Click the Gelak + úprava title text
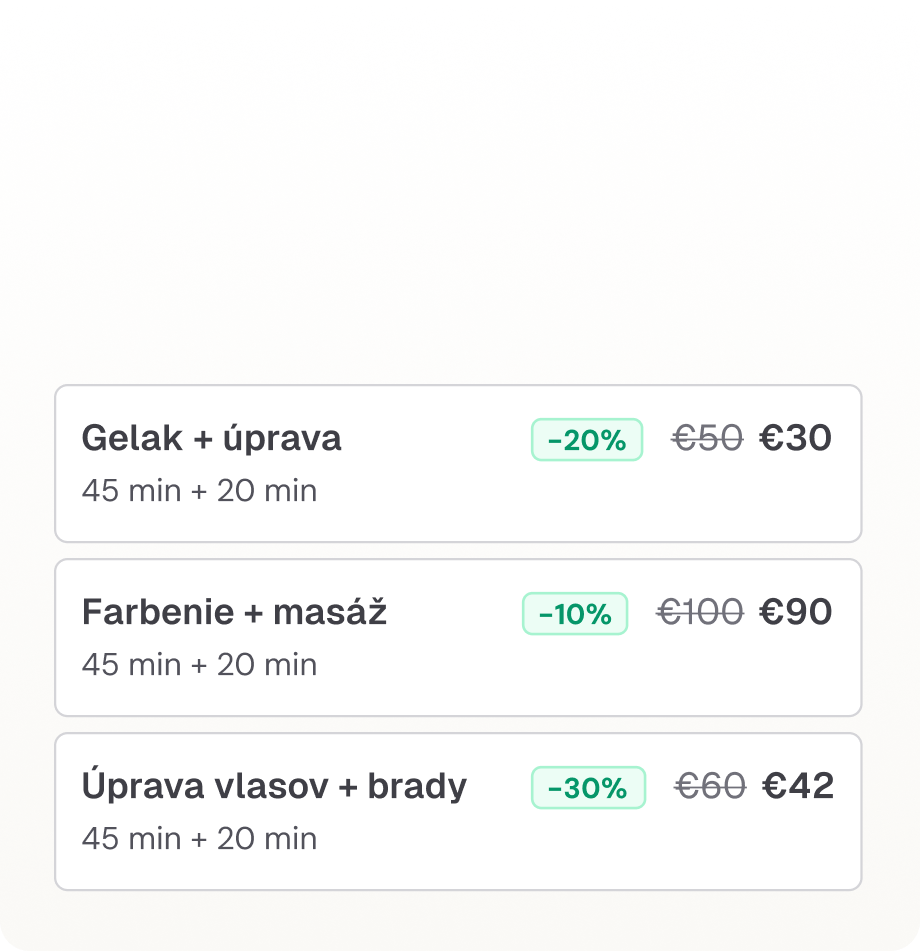 [x=212, y=437]
